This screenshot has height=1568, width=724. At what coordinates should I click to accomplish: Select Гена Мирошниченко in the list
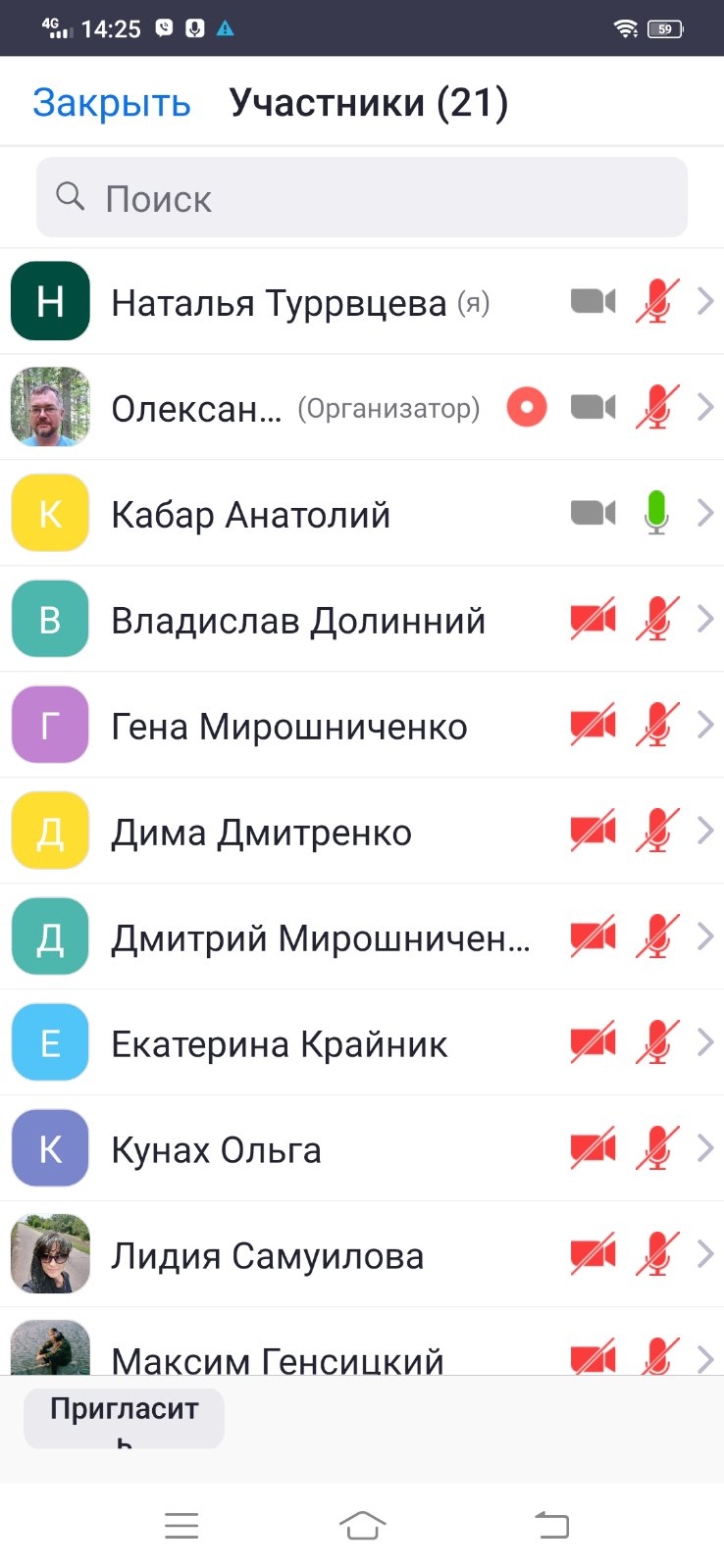coord(289,727)
